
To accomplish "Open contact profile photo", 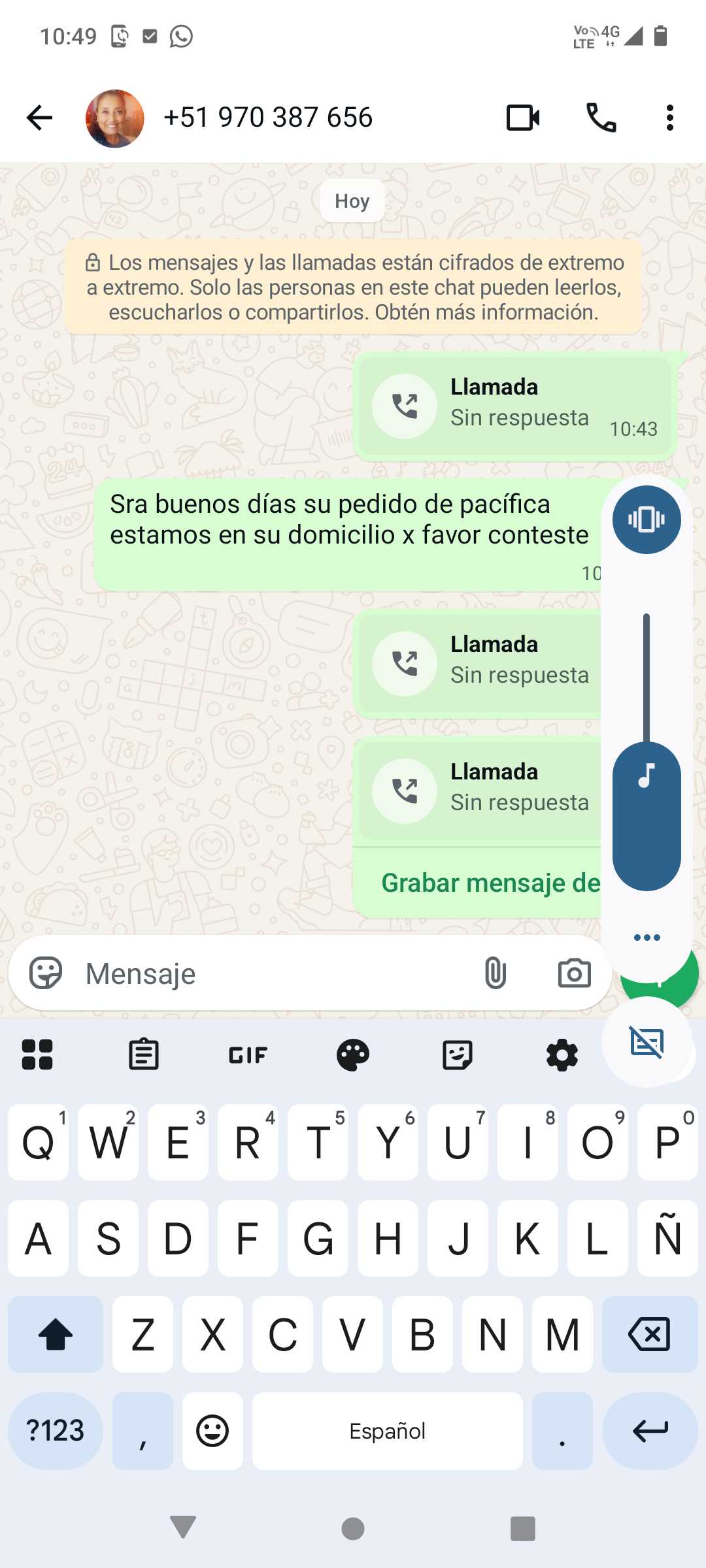I will click(115, 118).
